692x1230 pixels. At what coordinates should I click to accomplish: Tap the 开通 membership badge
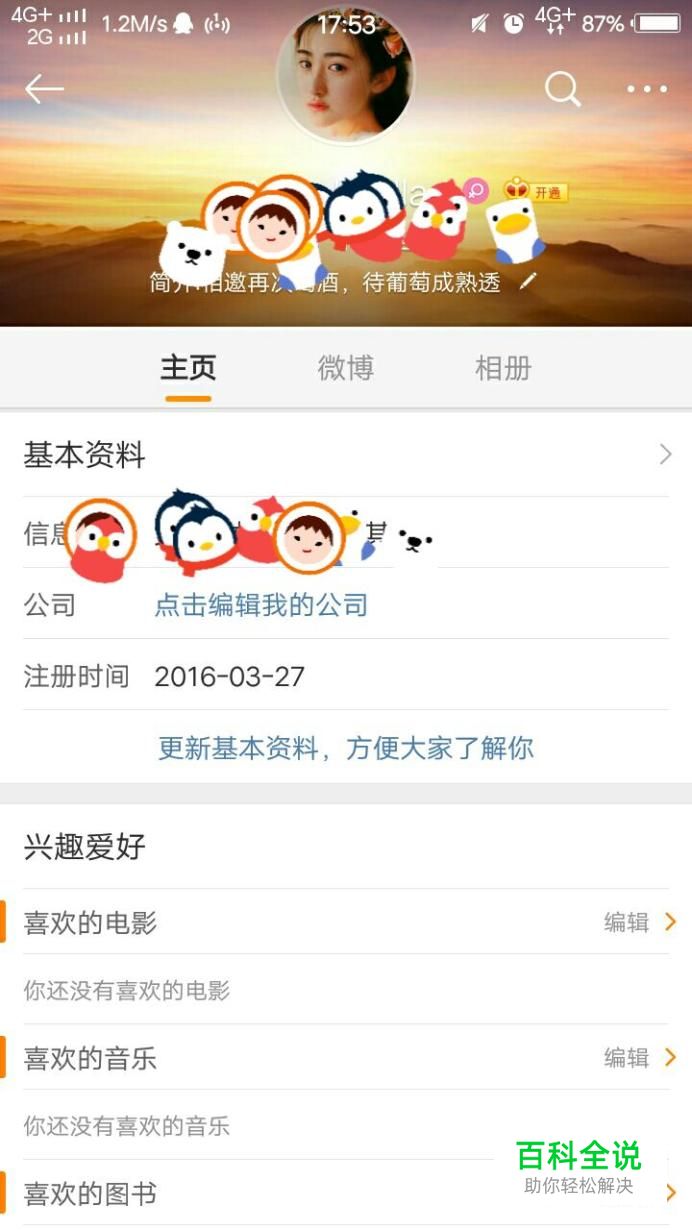pyautogui.click(x=537, y=191)
